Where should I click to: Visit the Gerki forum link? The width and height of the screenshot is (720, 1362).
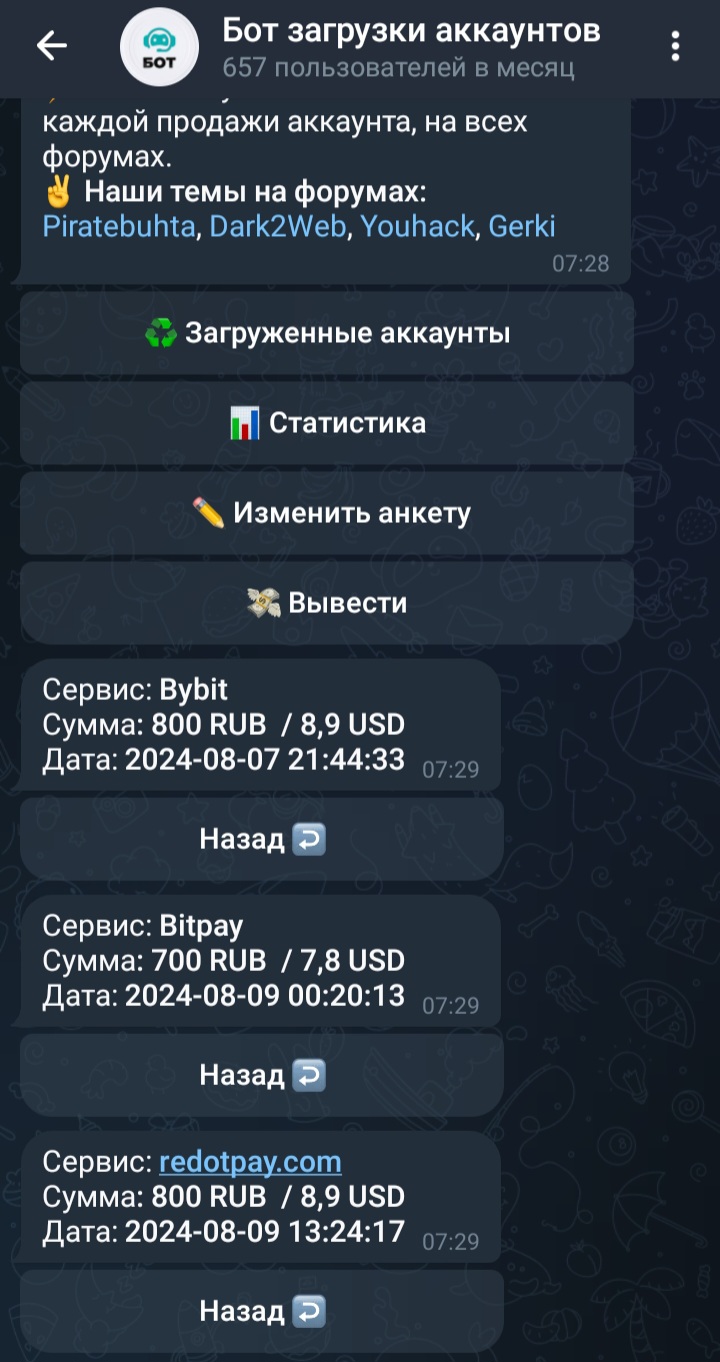(x=521, y=226)
